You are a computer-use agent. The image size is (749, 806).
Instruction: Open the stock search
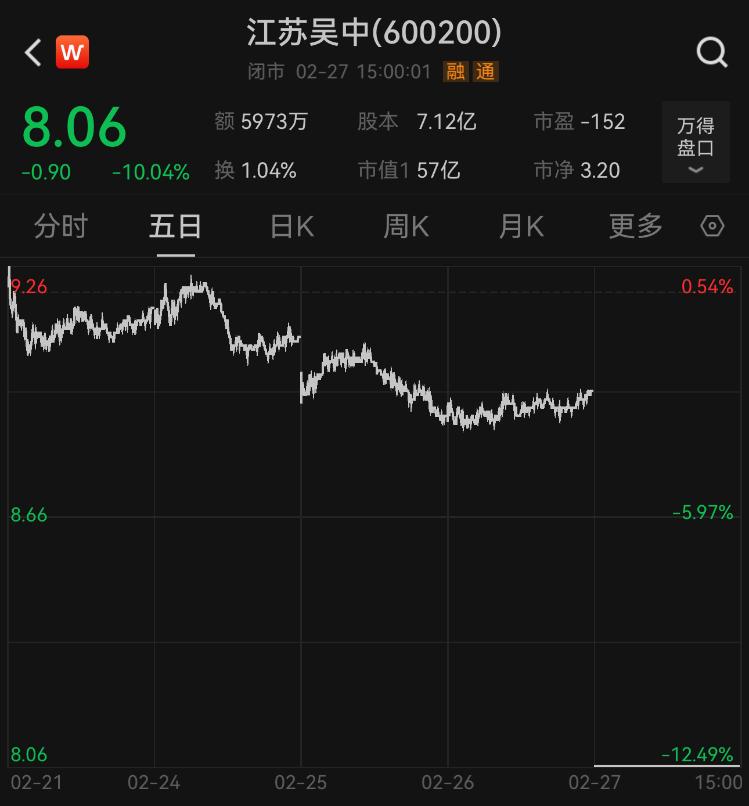tap(712, 52)
